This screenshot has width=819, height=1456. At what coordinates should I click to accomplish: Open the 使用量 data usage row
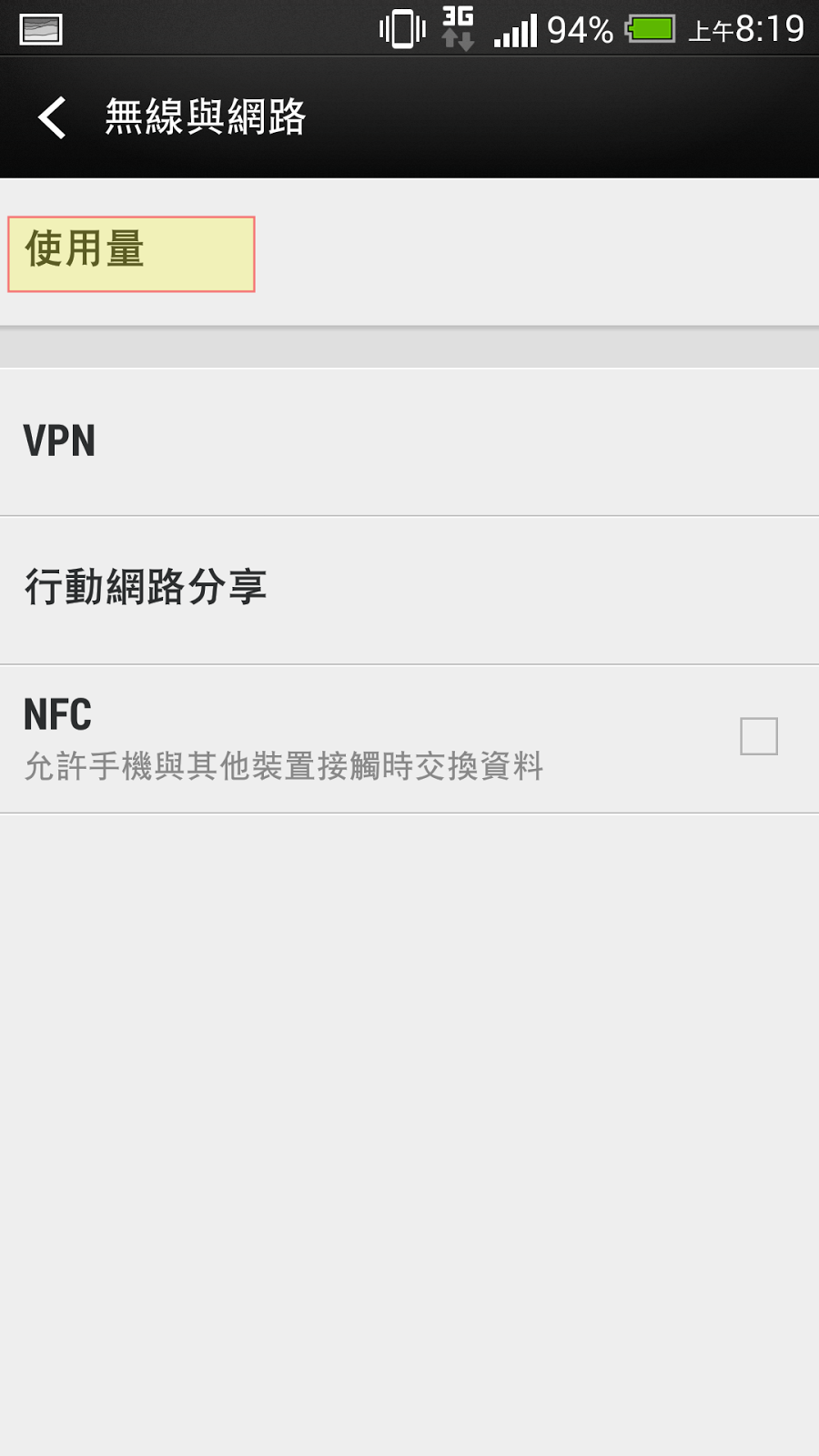409,253
